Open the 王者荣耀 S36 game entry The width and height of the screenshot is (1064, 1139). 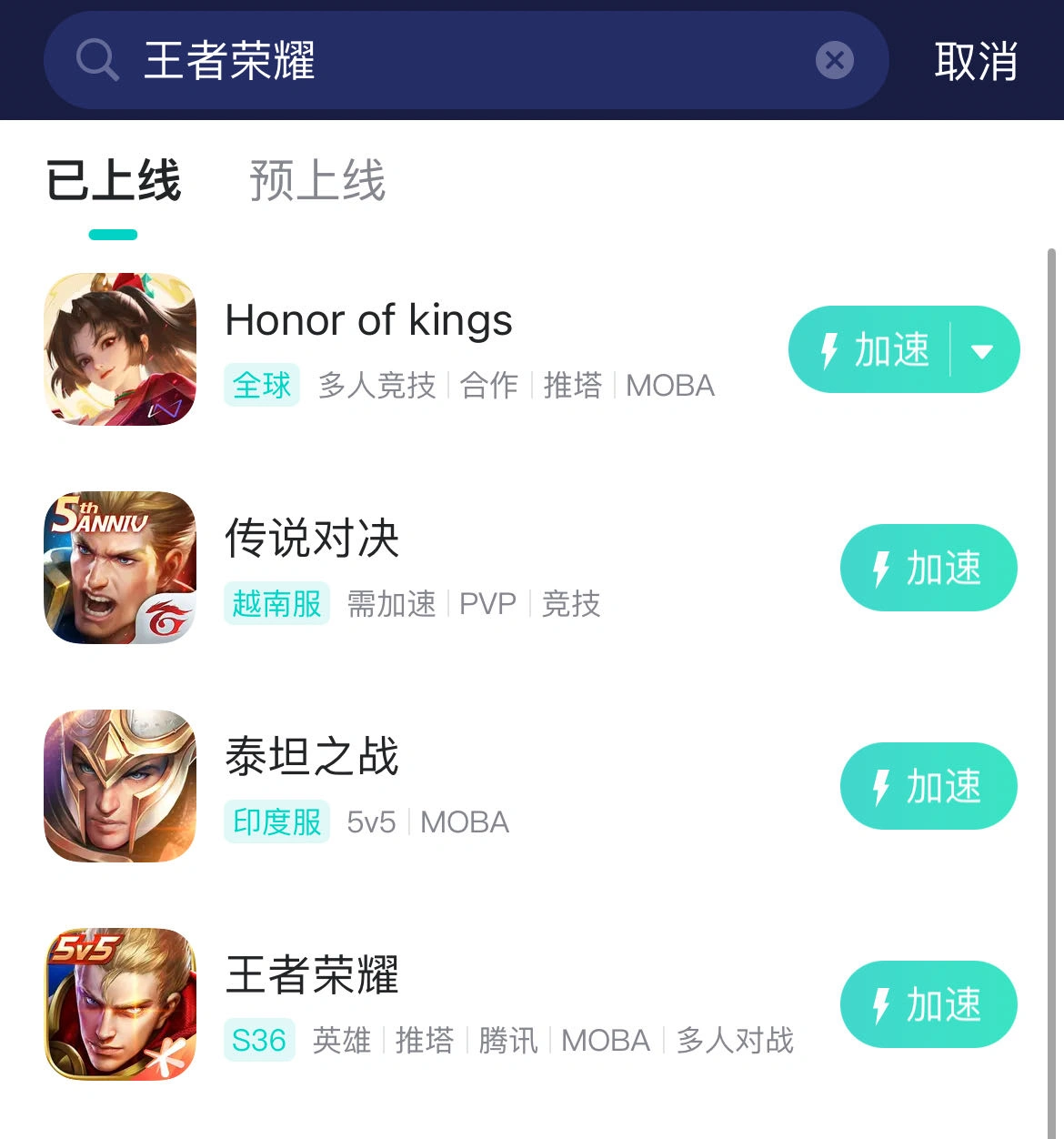[x=312, y=975]
